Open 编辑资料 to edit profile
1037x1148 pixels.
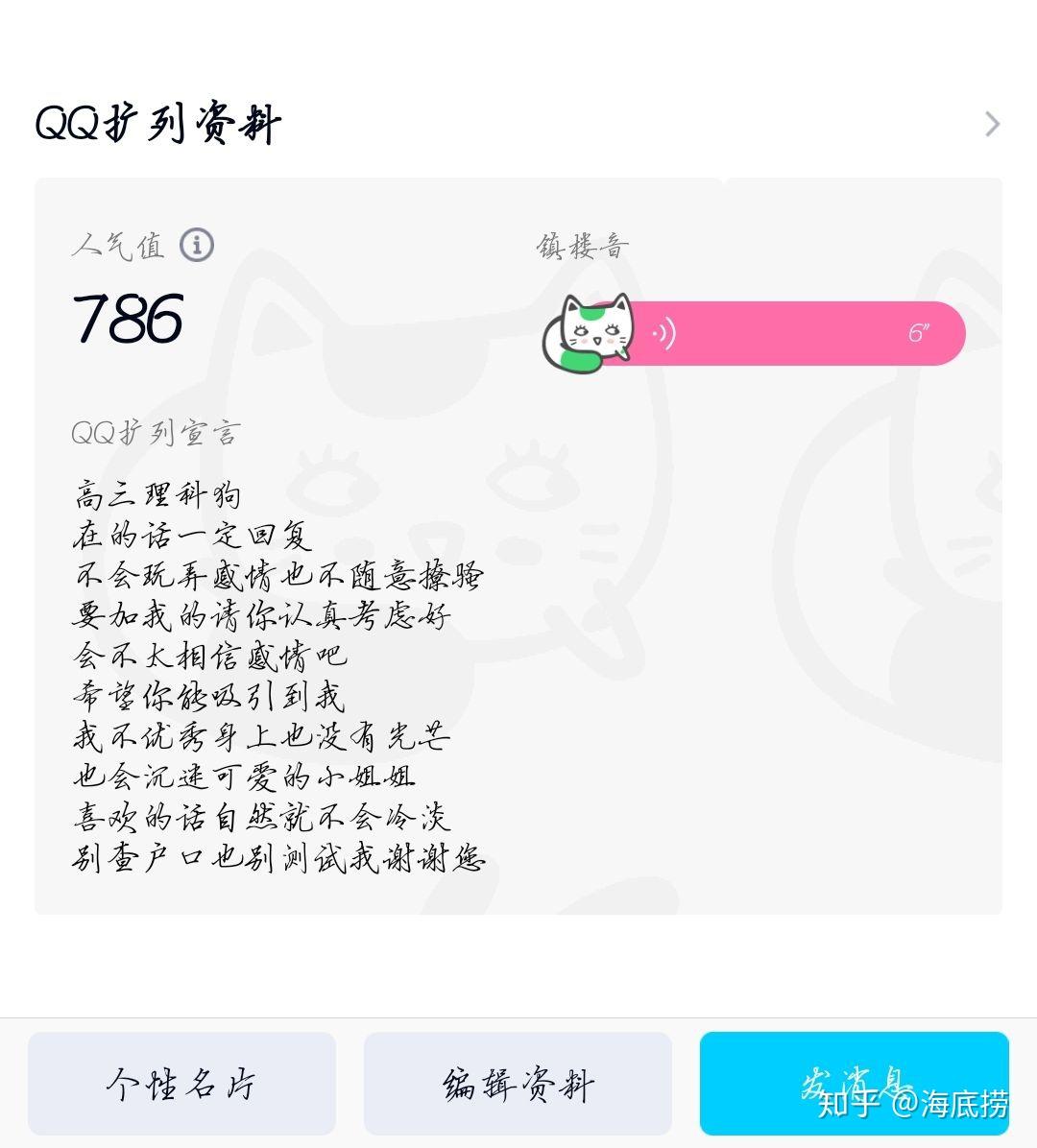tap(518, 1084)
